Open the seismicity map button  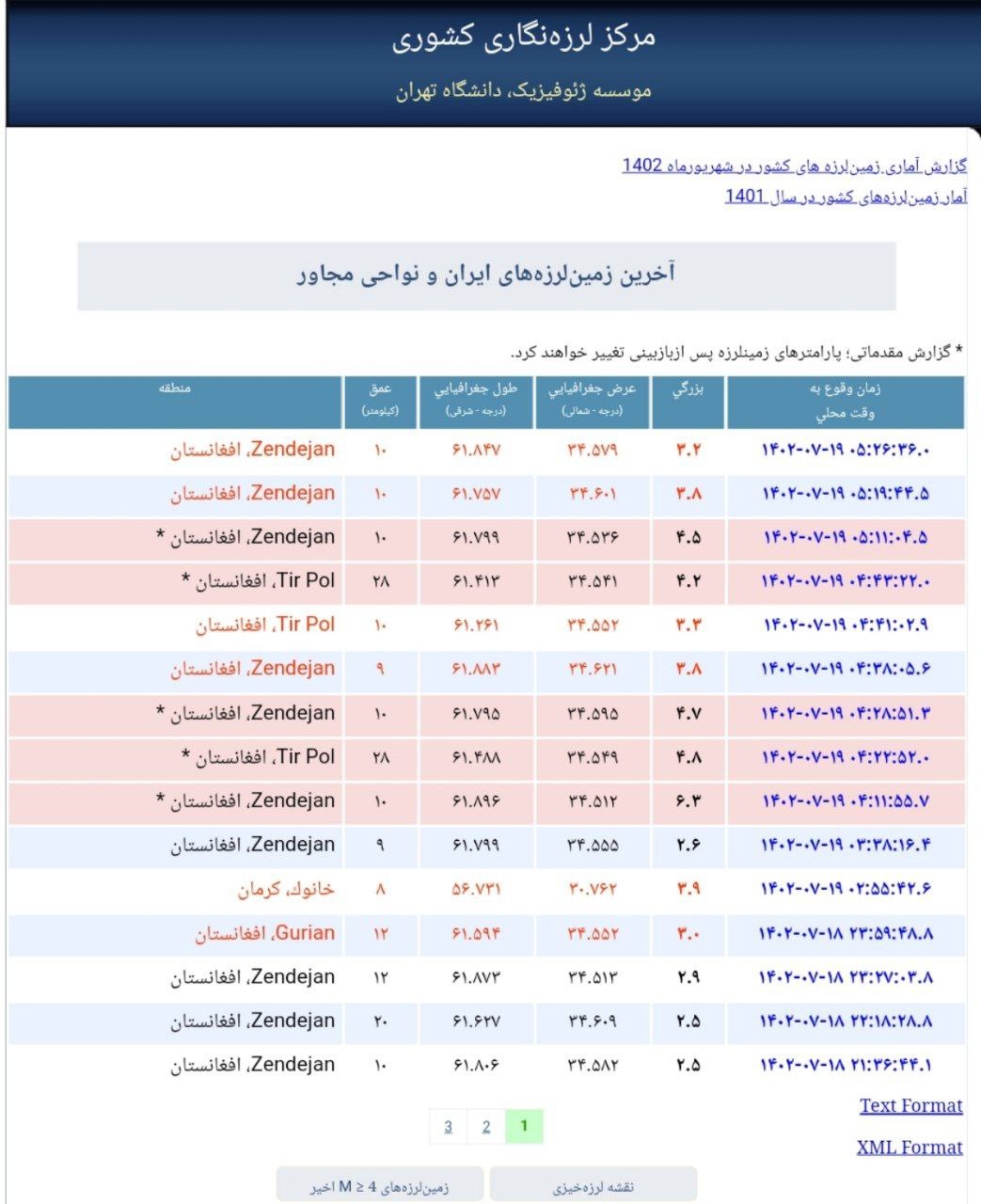pyautogui.click(x=593, y=1186)
